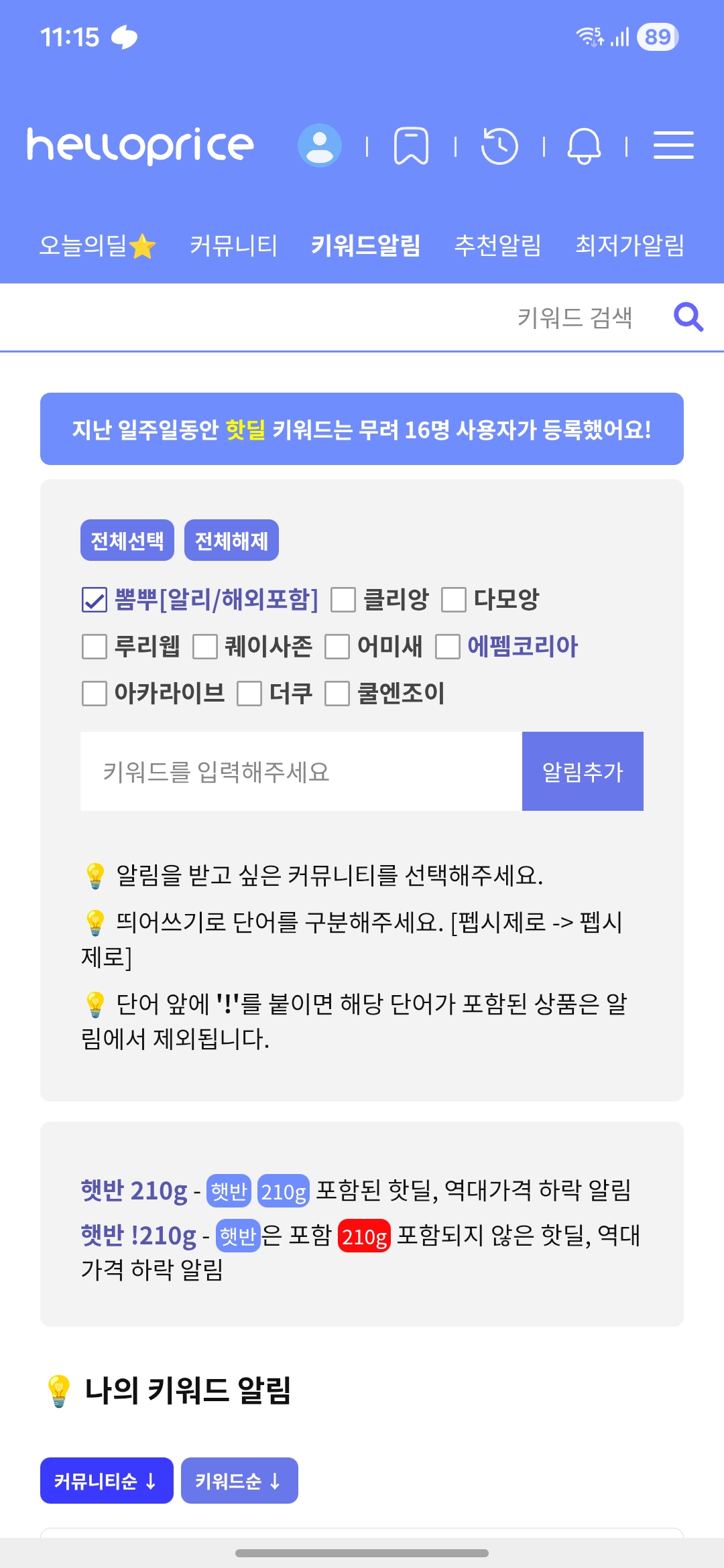Image resolution: width=724 pixels, height=1568 pixels.
Task: Tap the magnifier search icon
Action: tap(688, 317)
